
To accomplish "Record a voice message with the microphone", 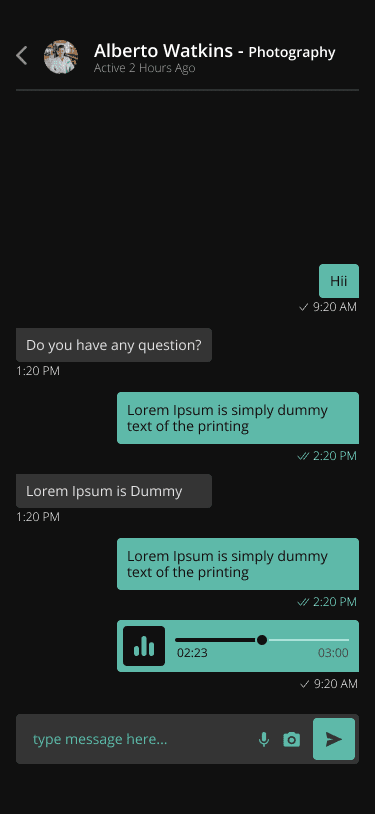I will click(x=264, y=739).
